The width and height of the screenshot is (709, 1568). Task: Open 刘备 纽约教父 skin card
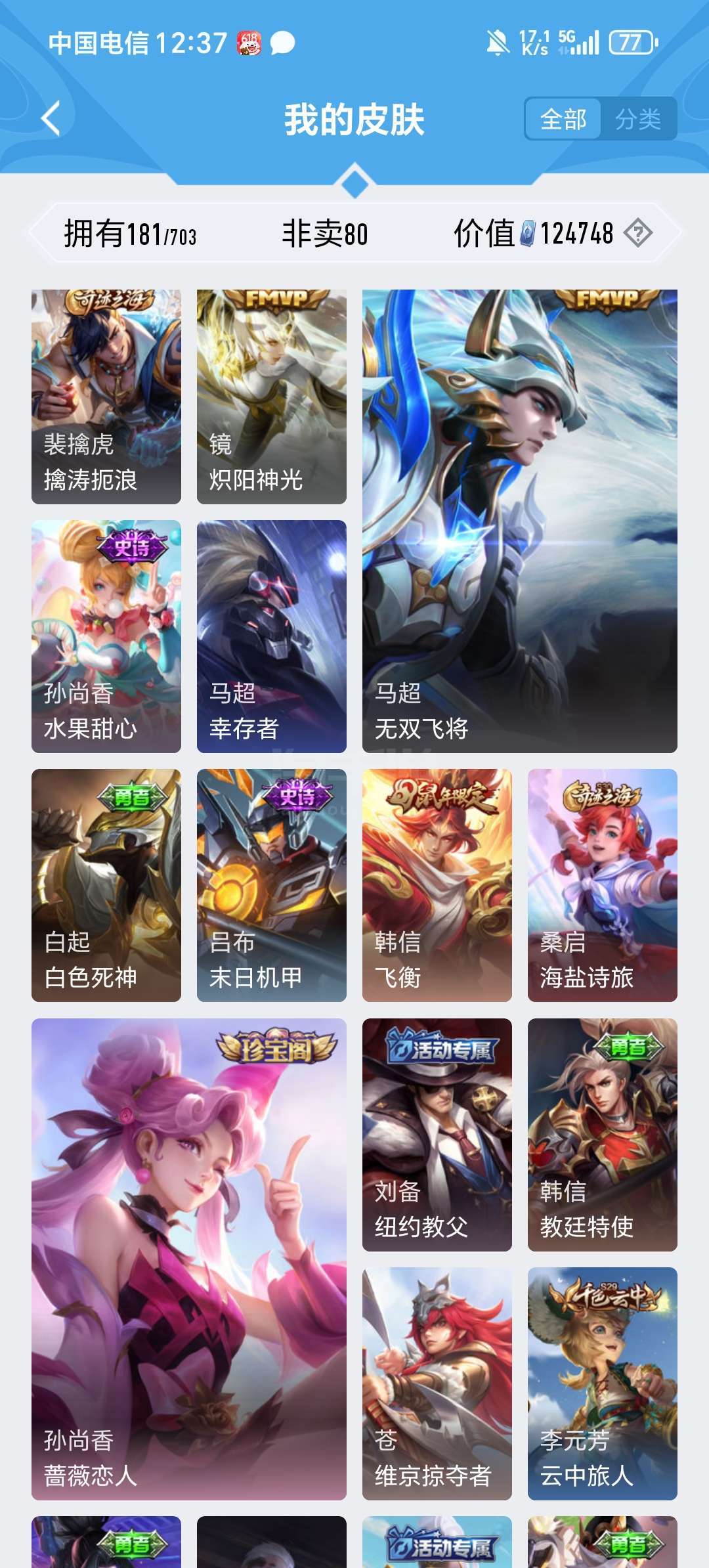point(437,1135)
